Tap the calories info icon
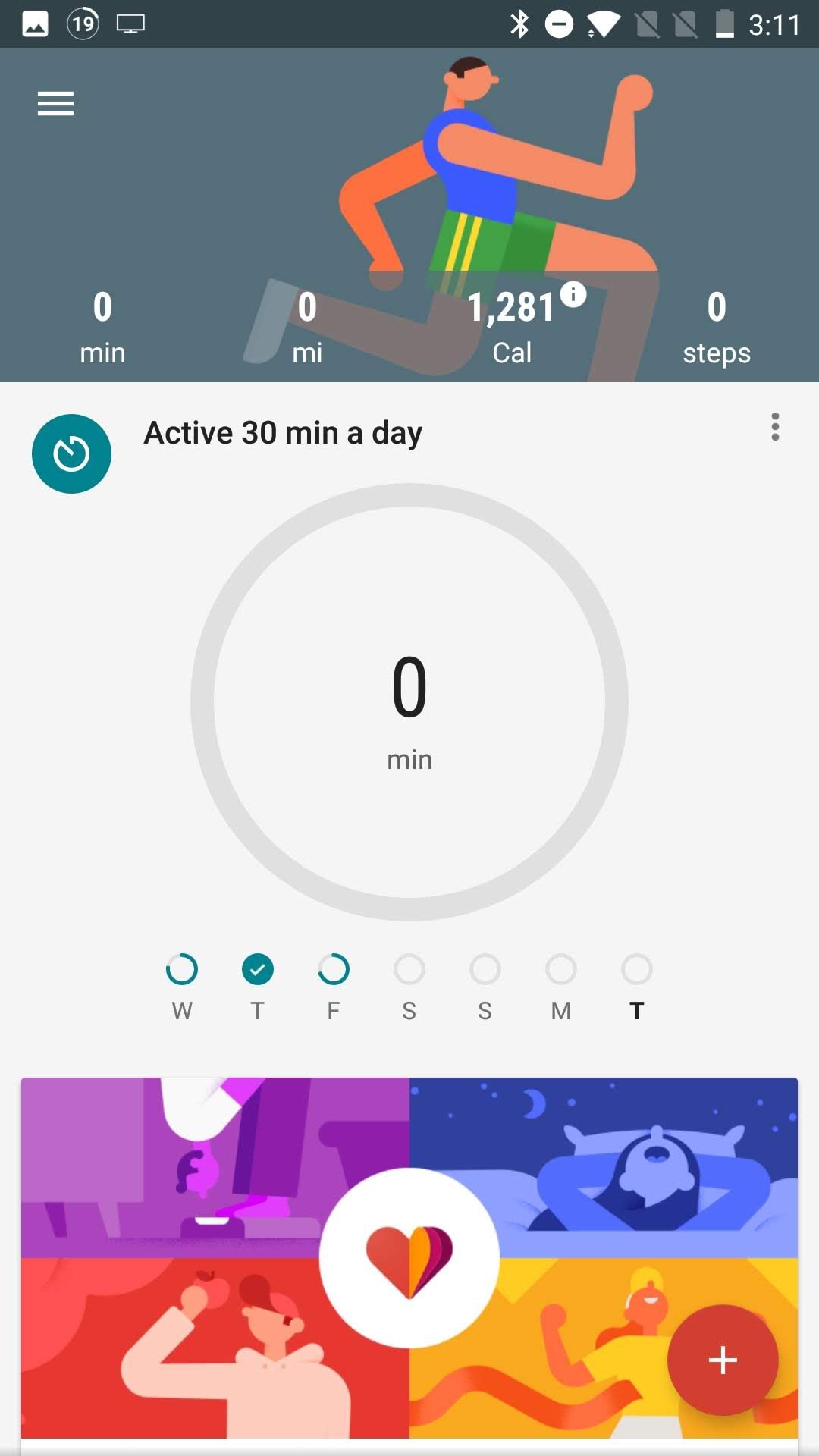The height and width of the screenshot is (1456, 819). point(573,296)
